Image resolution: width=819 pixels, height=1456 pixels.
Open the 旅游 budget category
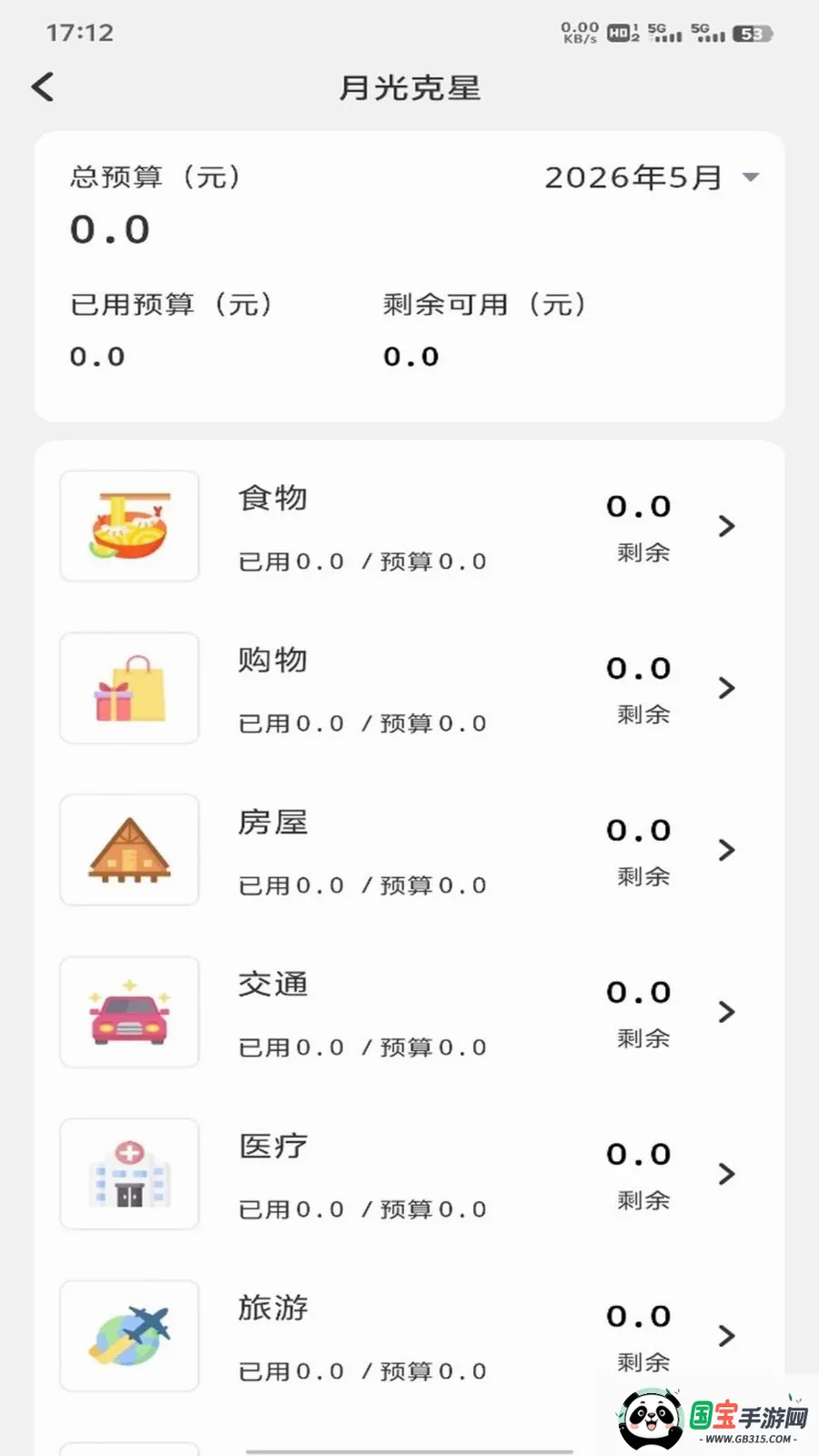[409, 1336]
